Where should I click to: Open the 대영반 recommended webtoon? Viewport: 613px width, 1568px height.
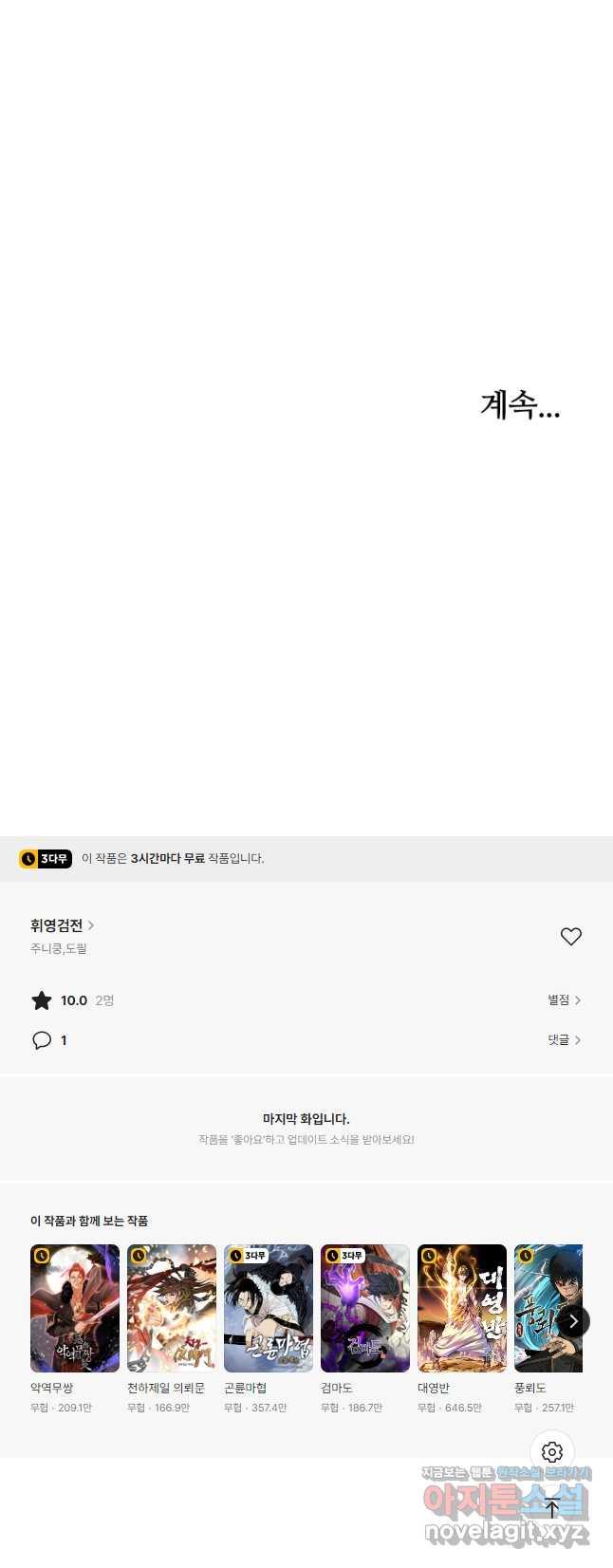462,1309
